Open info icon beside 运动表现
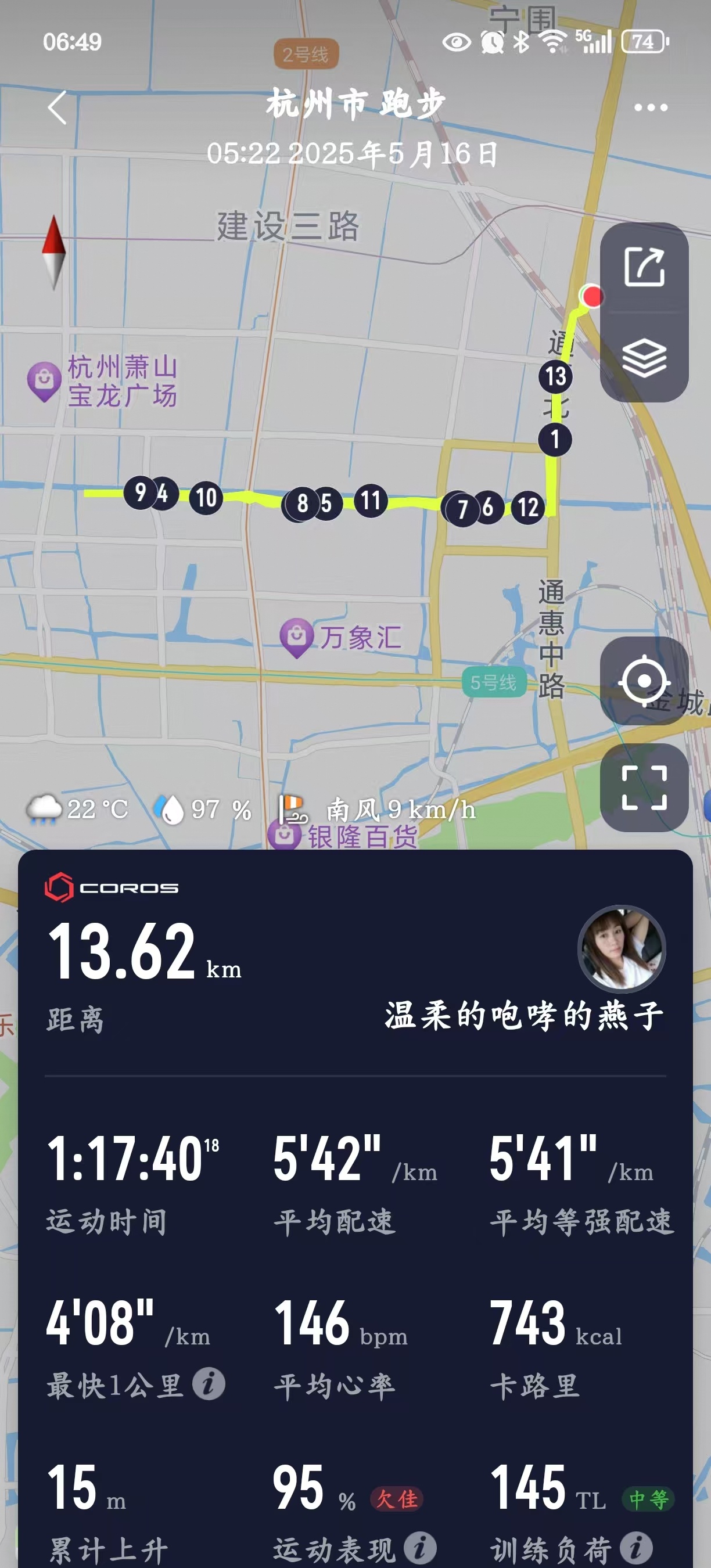711x1568 pixels. pyautogui.click(x=420, y=1548)
